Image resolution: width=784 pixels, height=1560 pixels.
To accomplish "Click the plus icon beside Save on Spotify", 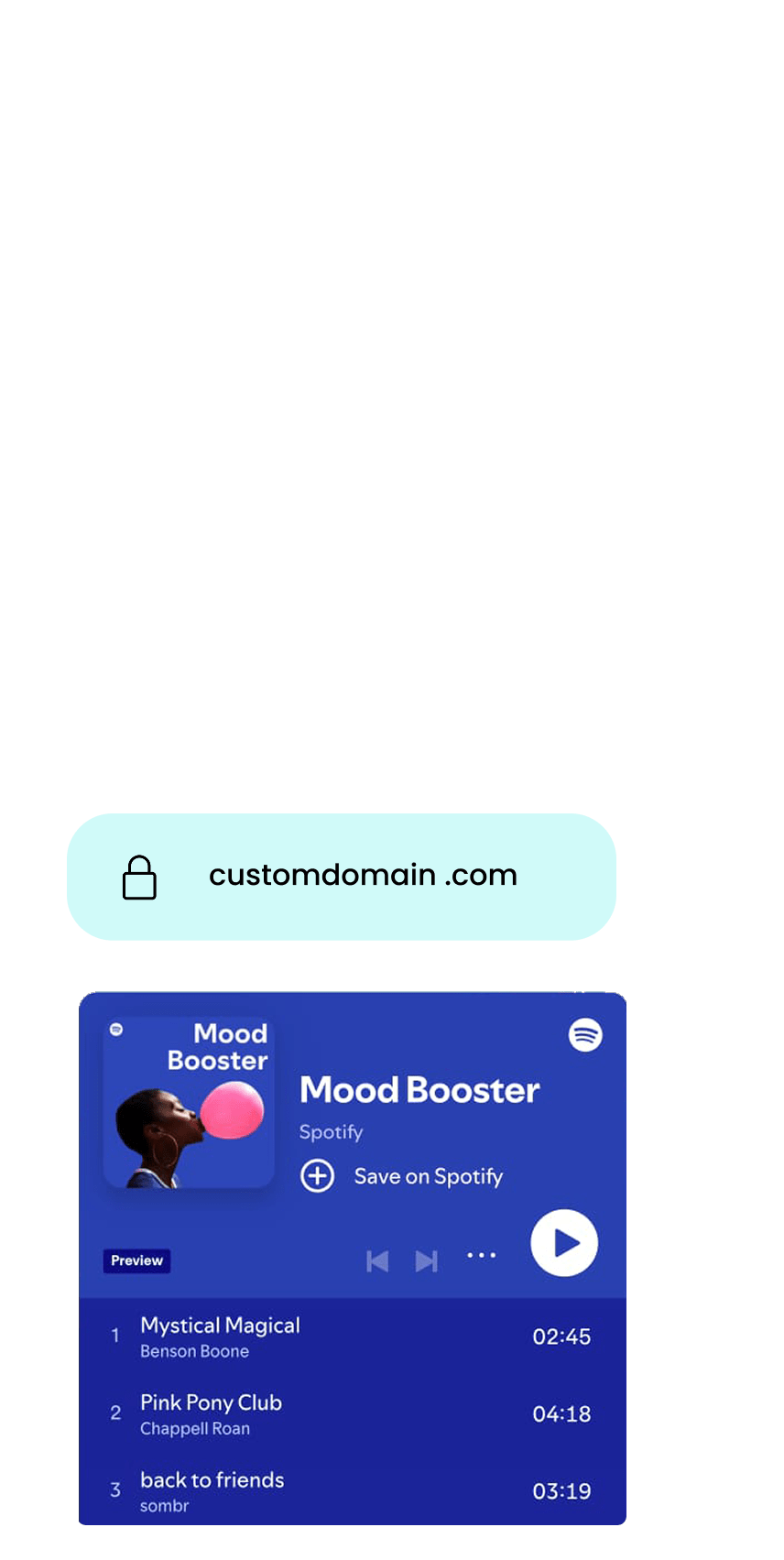I will pos(316,1175).
